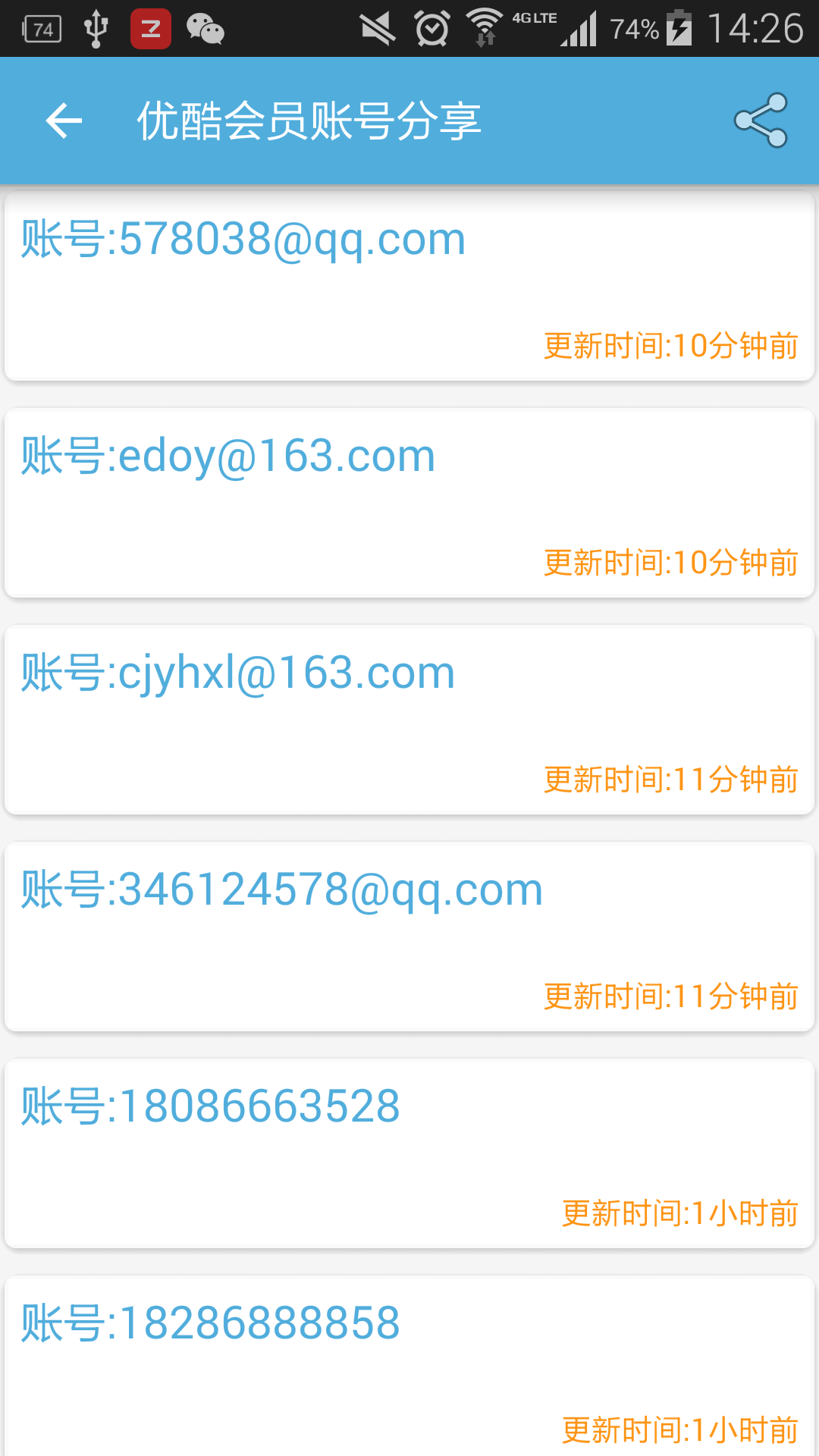The width and height of the screenshot is (819, 1456).
Task: View the cjyhxl@163.com account card
Action: pos(409,720)
